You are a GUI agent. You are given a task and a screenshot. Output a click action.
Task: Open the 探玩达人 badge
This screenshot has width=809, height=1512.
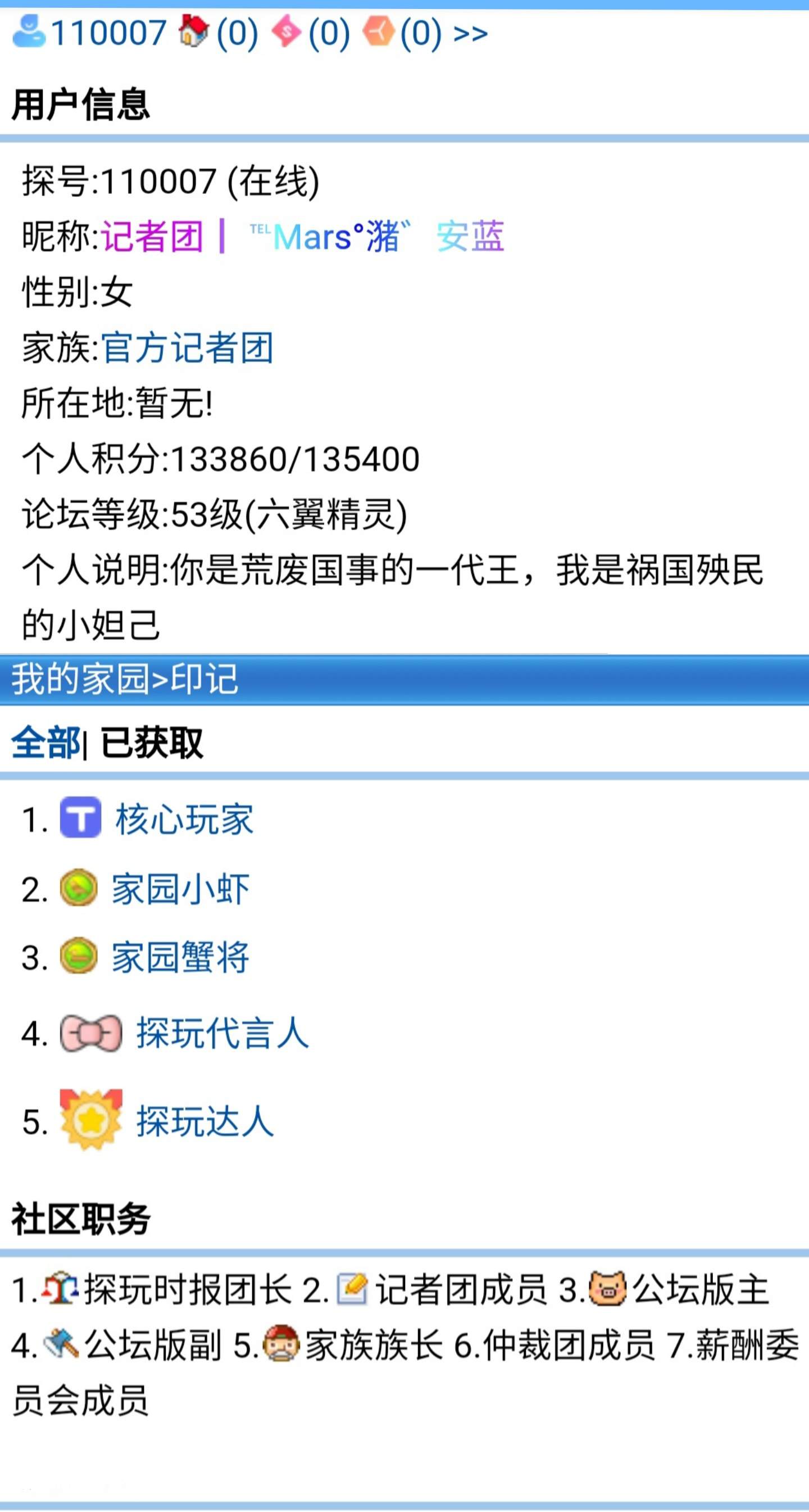click(x=204, y=1121)
